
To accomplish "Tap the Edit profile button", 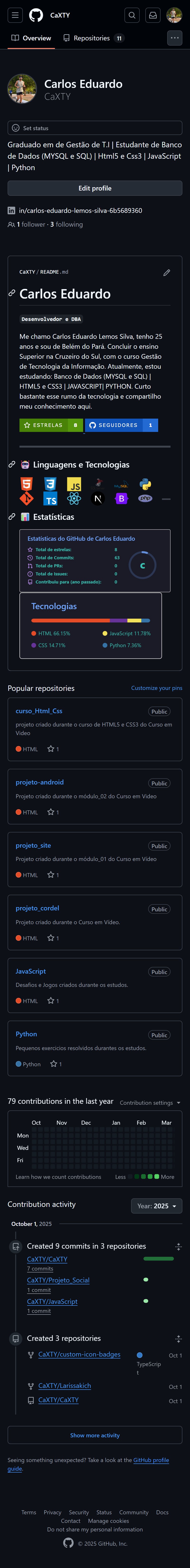I will tap(95, 189).
